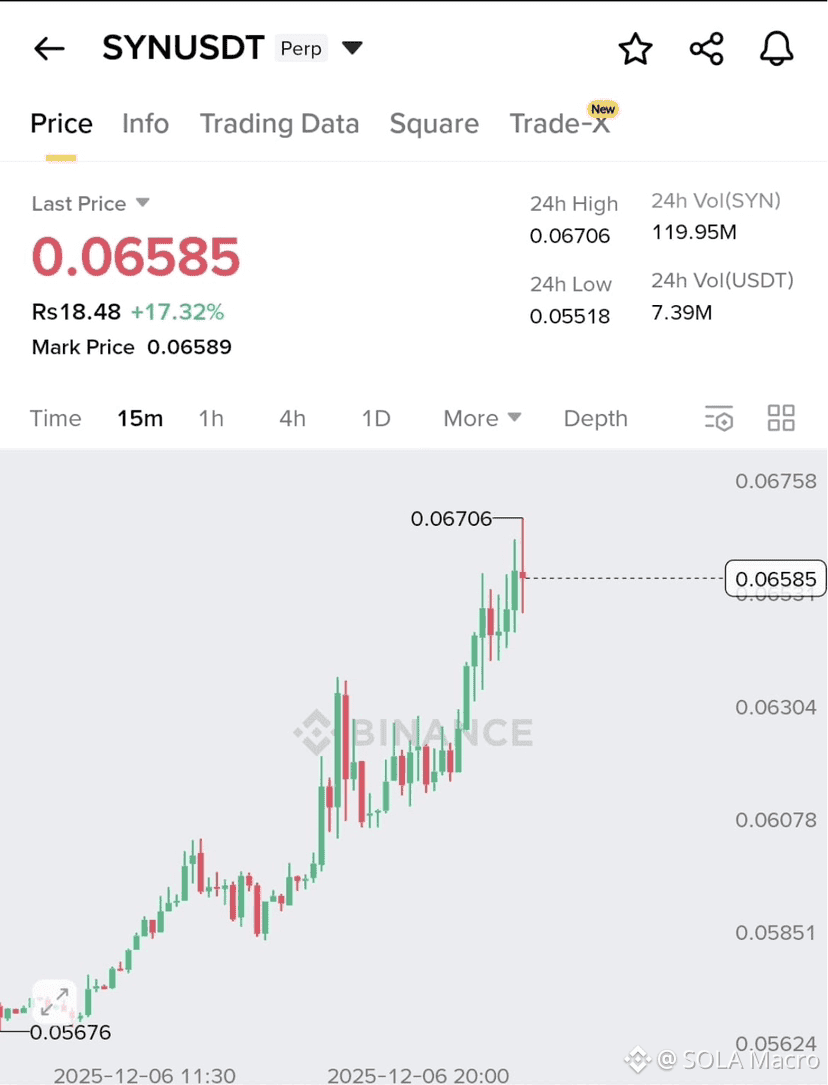Open the Square tab
The width and height of the screenshot is (828, 1085).
pyautogui.click(x=434, y=123)
